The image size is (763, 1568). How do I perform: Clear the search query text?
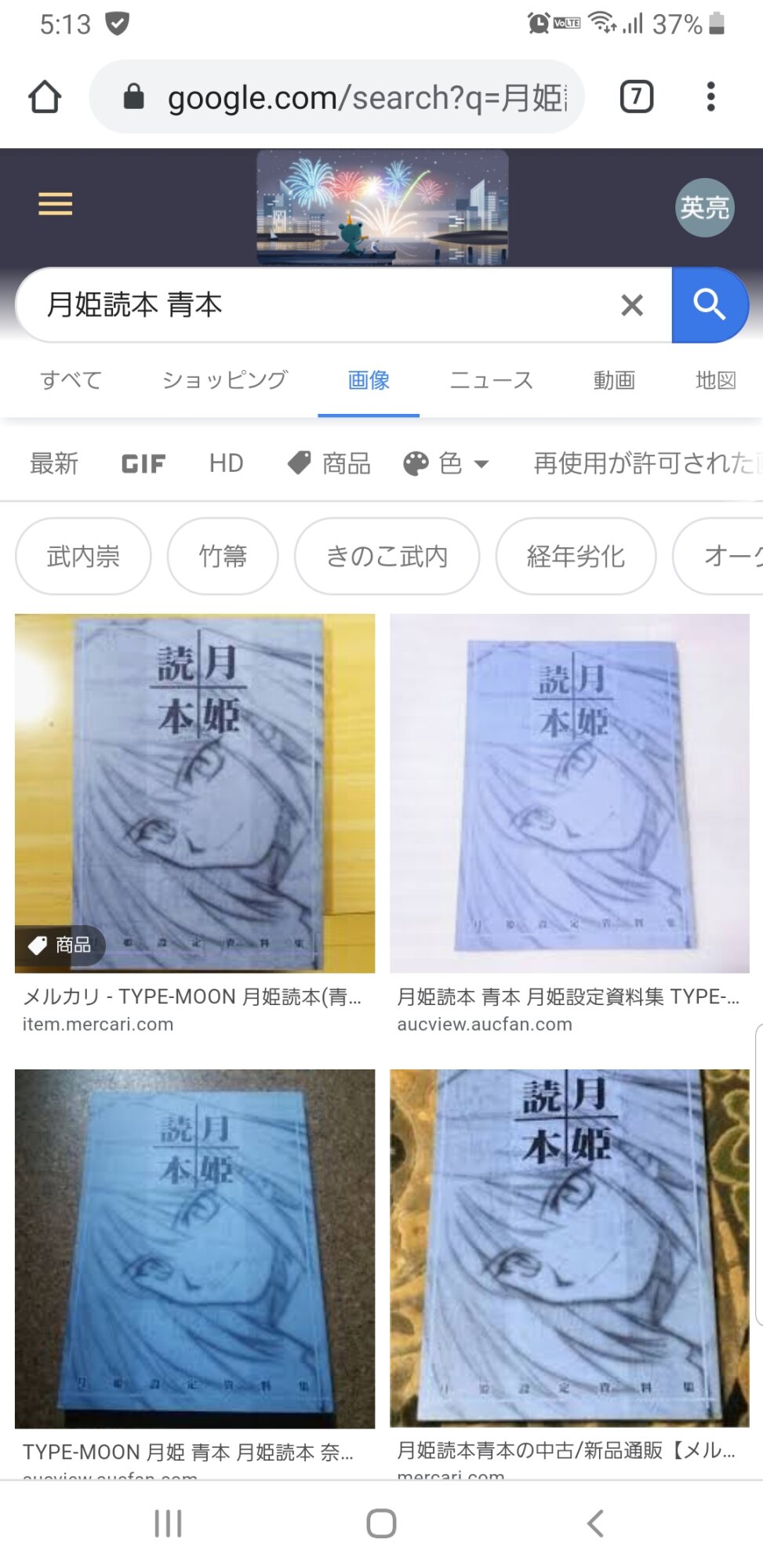coord(631,305)
